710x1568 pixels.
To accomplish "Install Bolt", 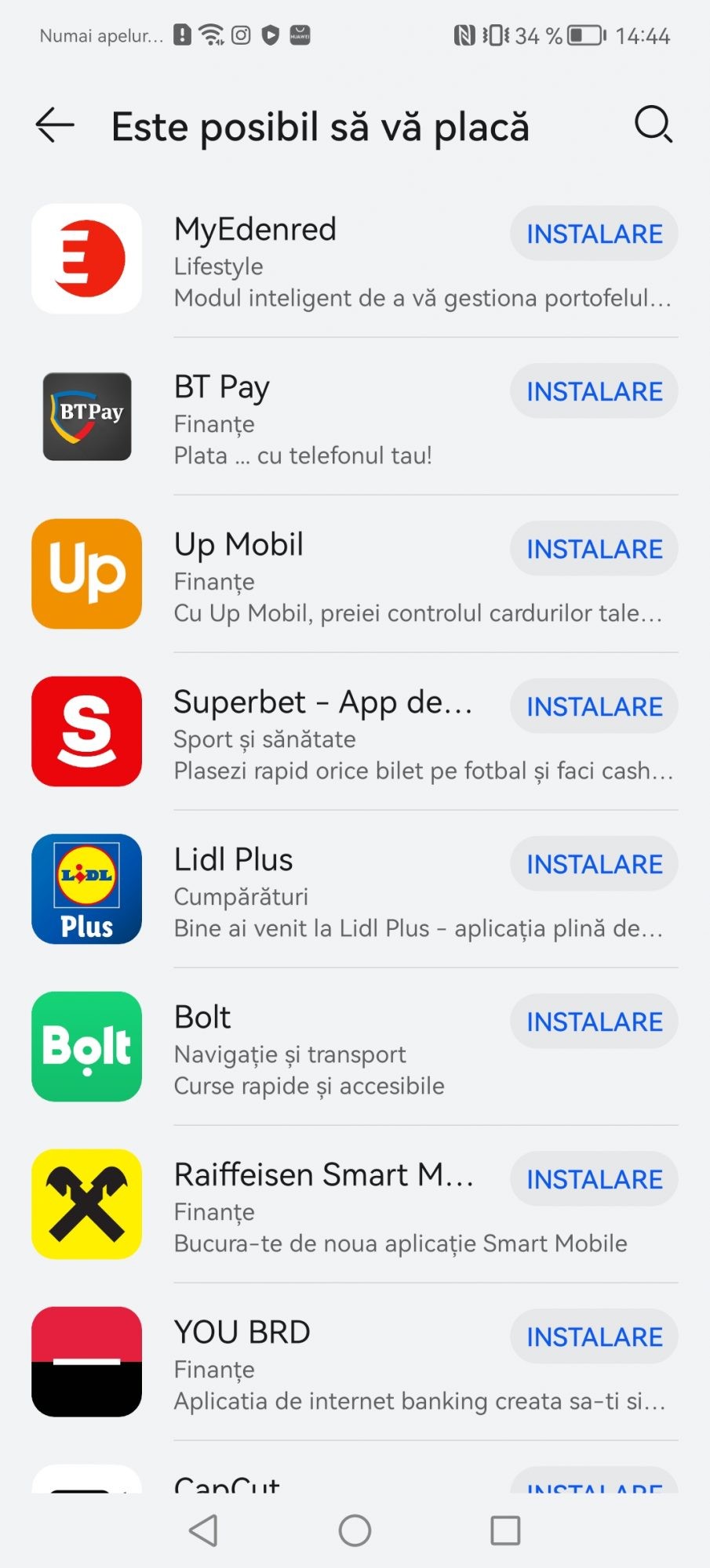I will pos(594,1022).
